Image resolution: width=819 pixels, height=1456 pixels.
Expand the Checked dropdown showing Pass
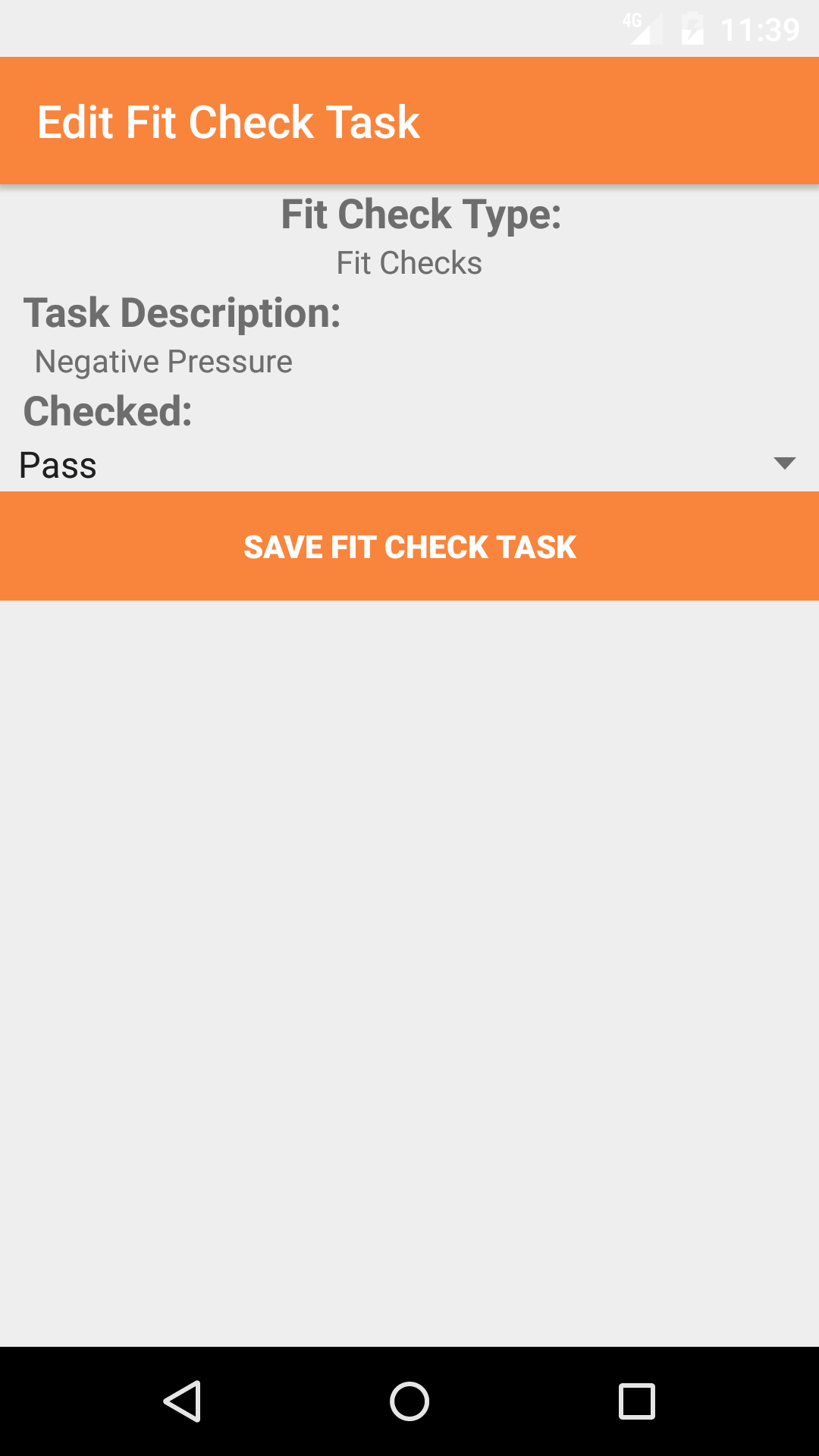(409, 464)
